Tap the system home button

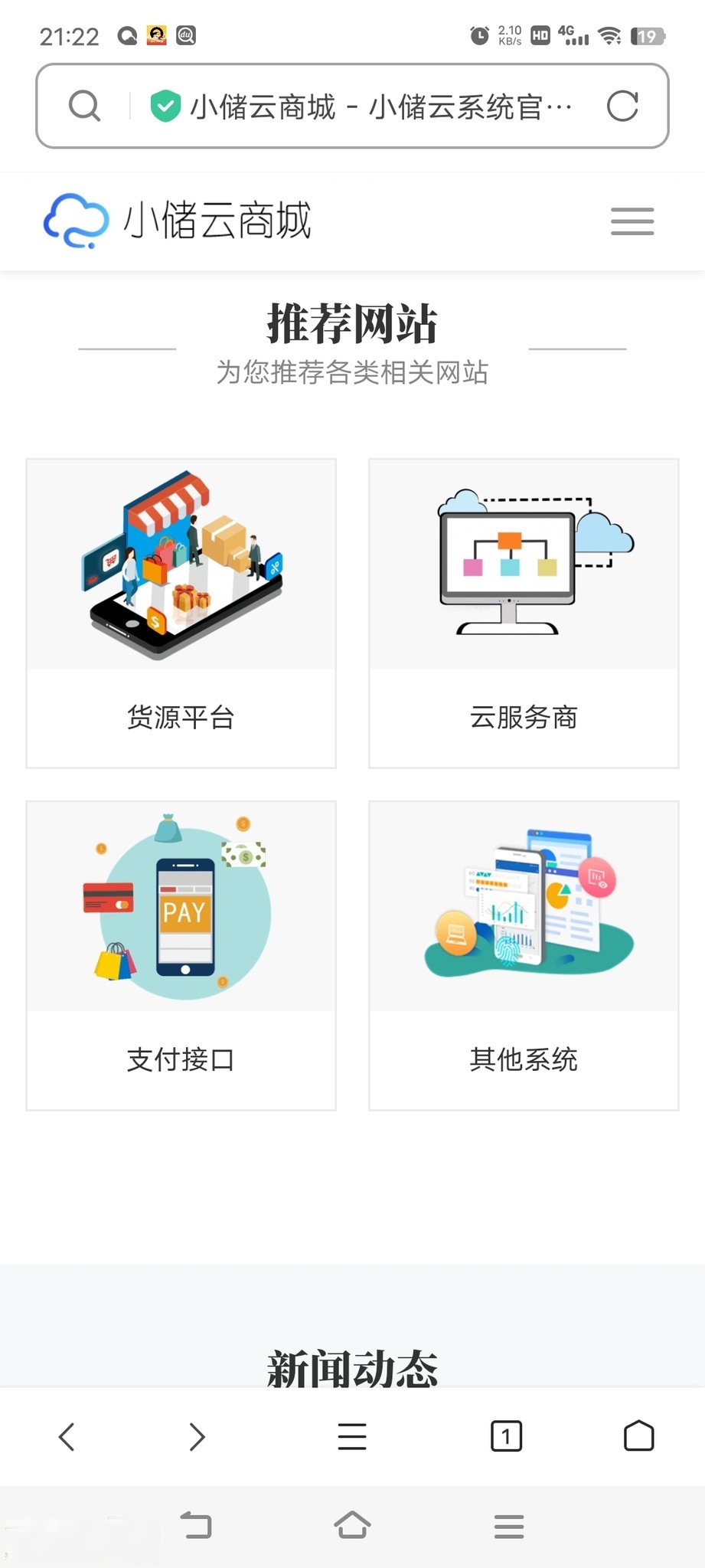(352, 1525)
